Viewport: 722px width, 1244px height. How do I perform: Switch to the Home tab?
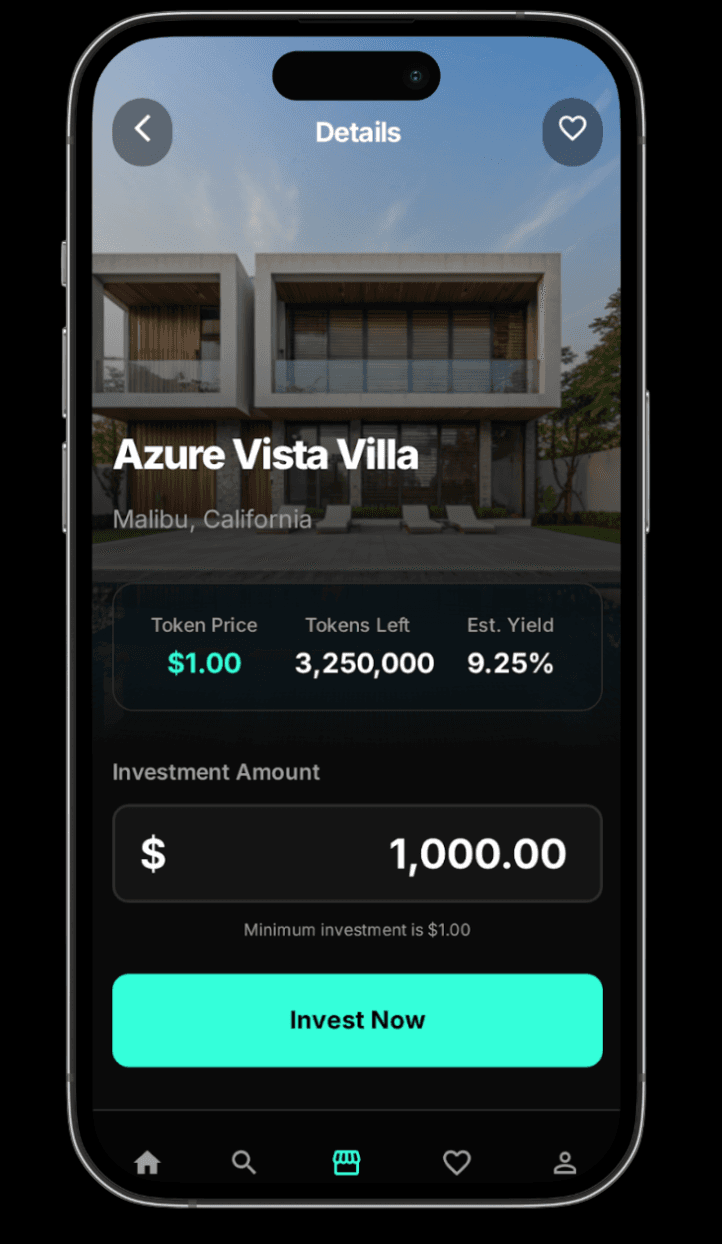[x=147, y=1162]
